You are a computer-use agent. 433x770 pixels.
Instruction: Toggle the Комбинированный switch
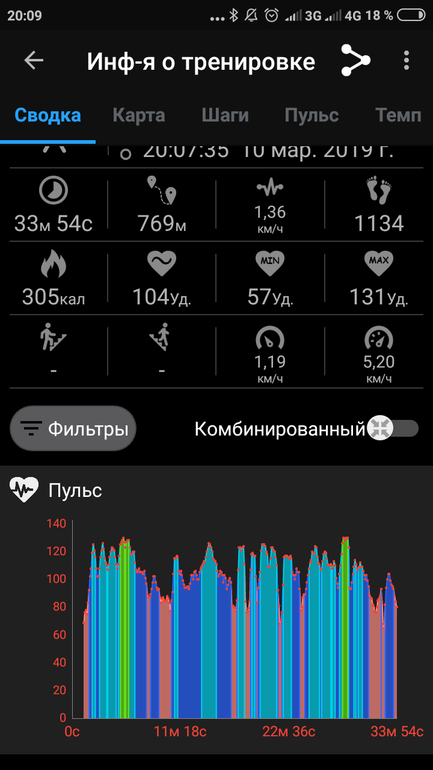click(x=393, y=429)
